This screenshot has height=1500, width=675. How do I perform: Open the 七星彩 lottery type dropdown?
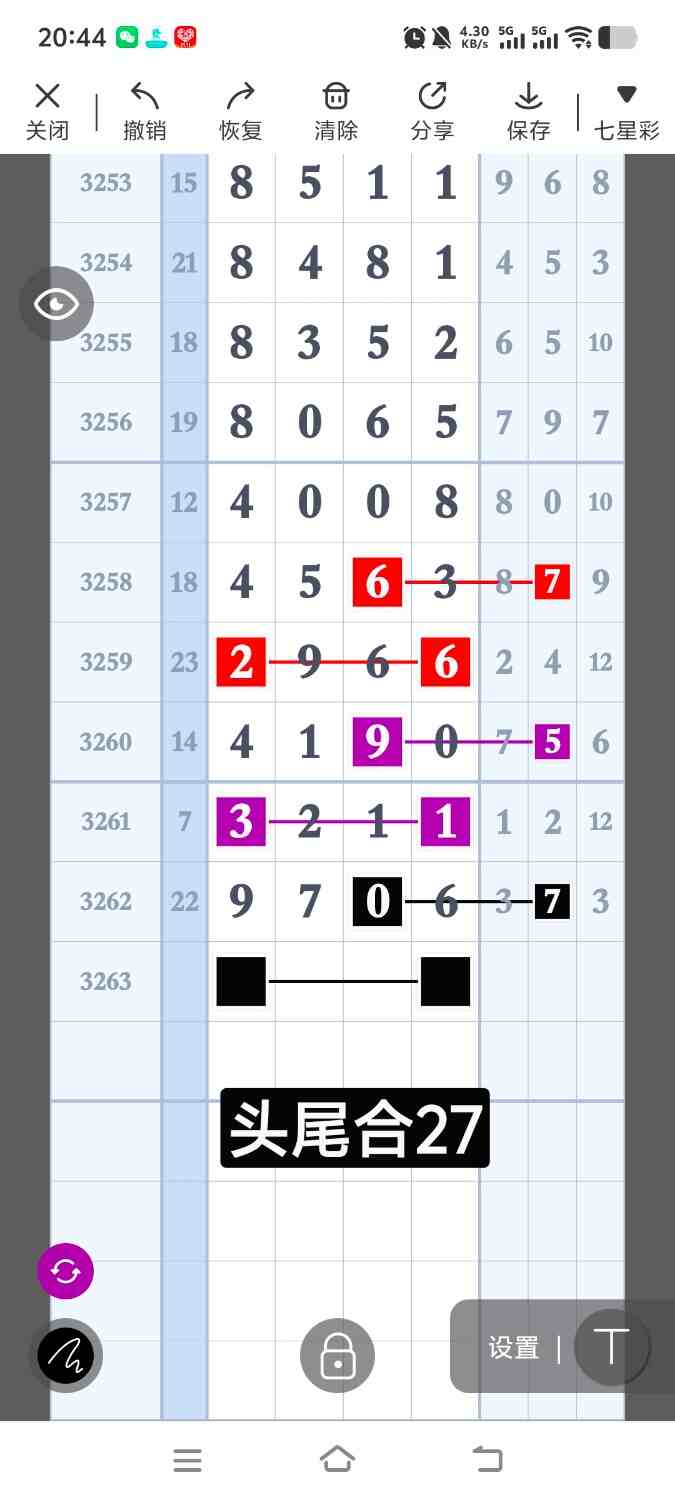(x=626, y=111)
